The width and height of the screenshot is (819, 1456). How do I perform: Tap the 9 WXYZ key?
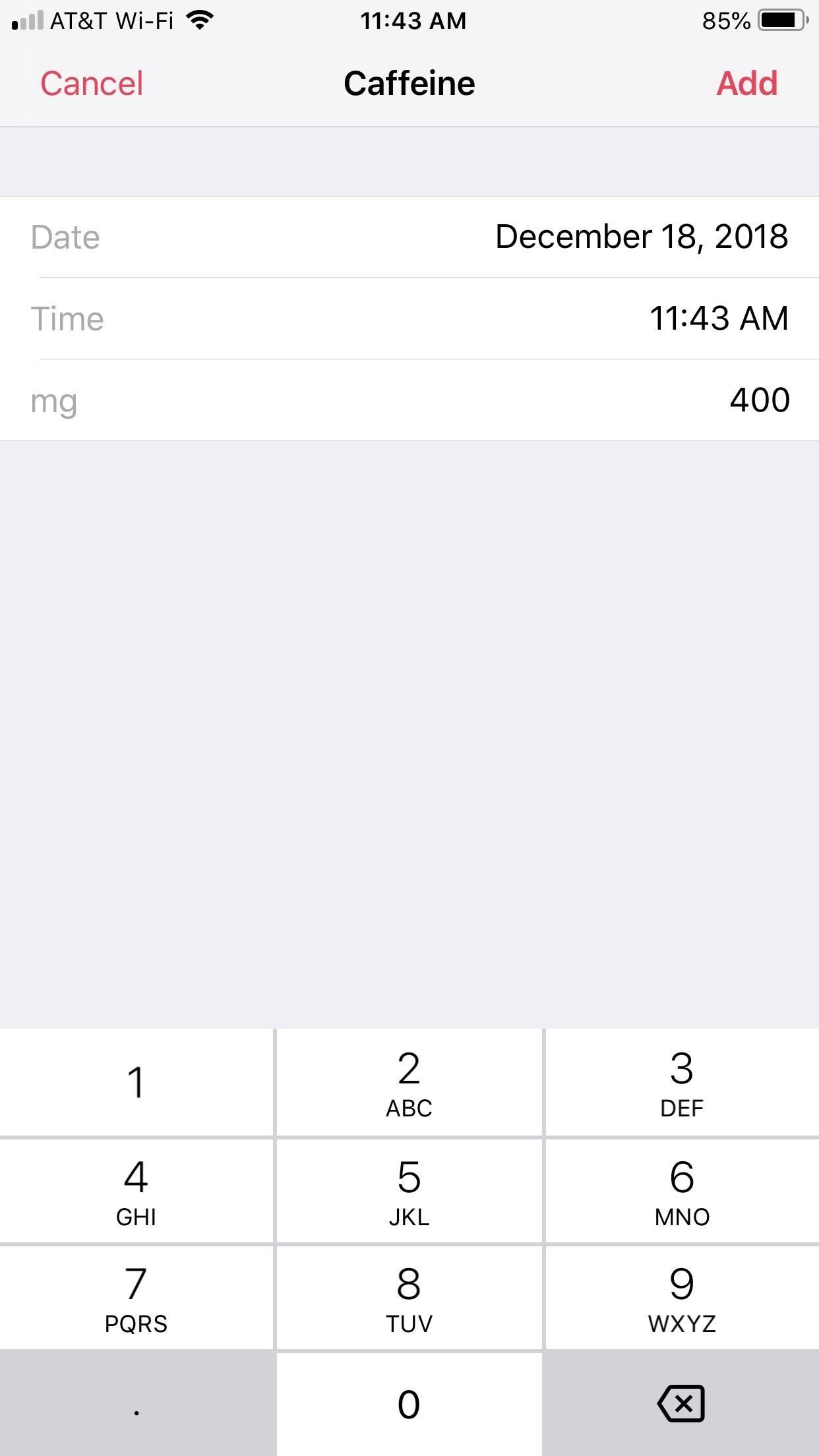coord(682,1298)
